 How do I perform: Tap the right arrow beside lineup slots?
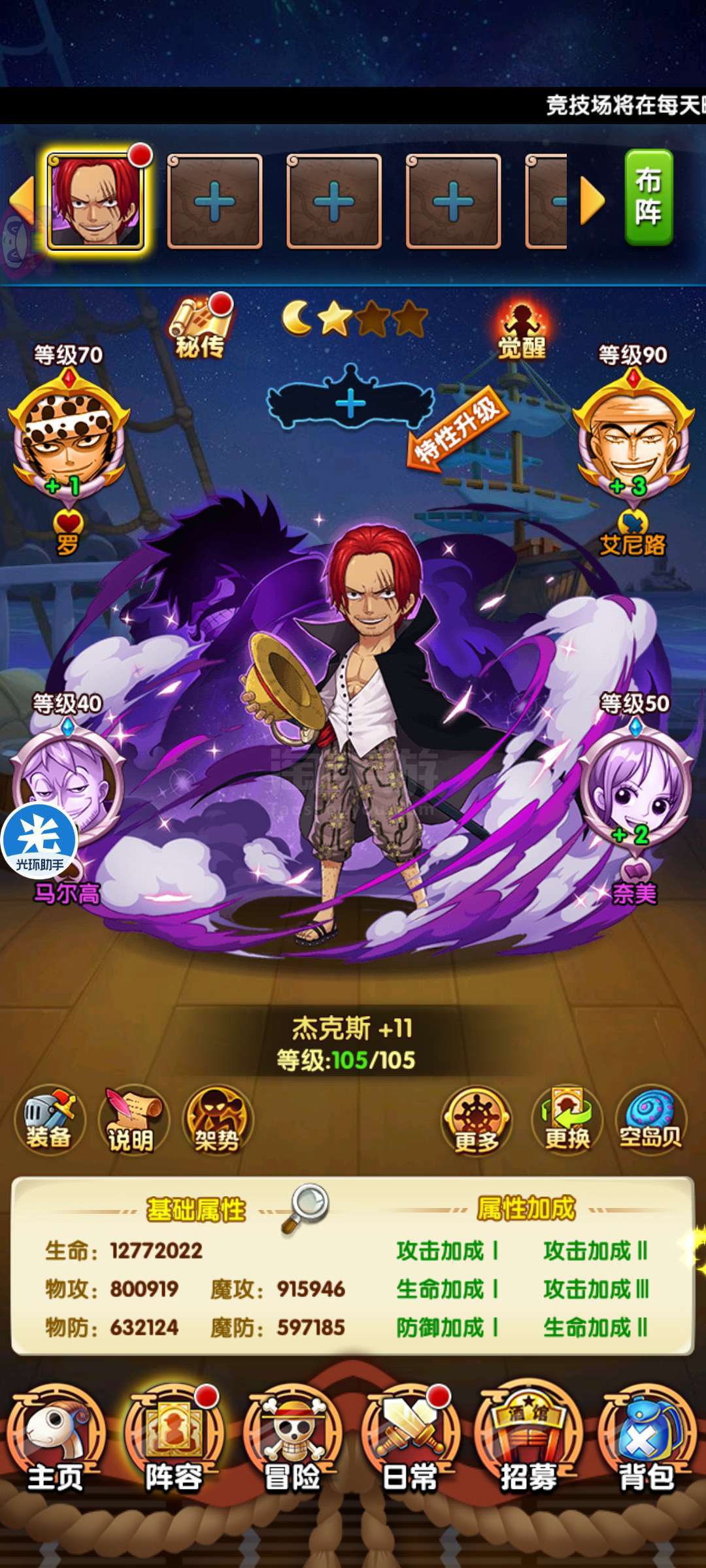tap(592, 200)
